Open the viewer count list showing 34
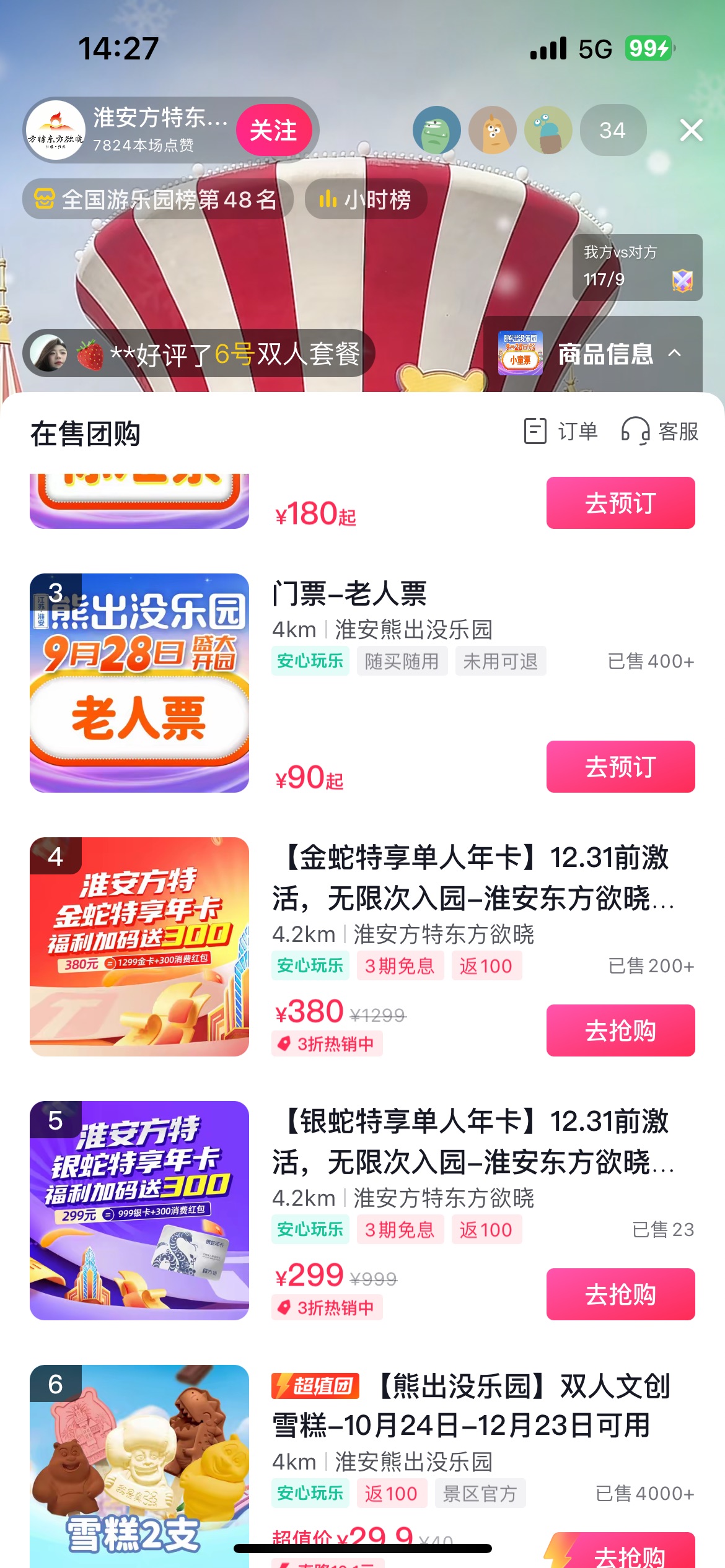 tap(612, 131)
